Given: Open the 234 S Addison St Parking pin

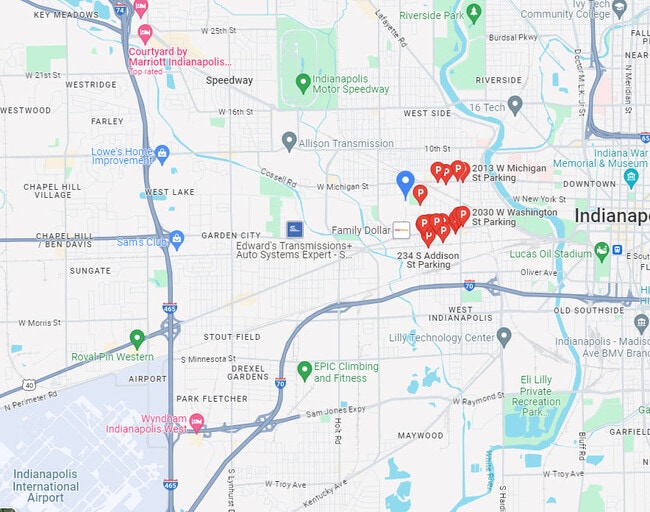Looking at the screenshot, I should [428, 235].
